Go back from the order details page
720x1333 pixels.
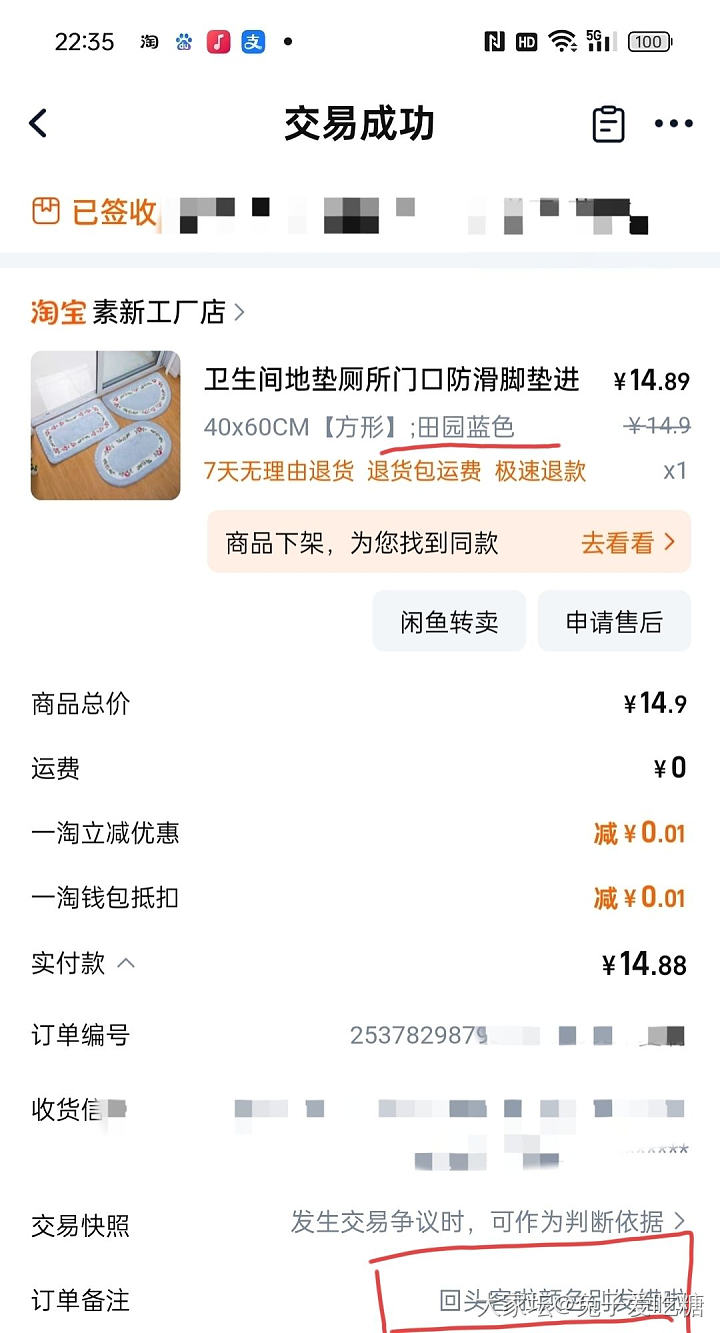click(x=38, y=124)
